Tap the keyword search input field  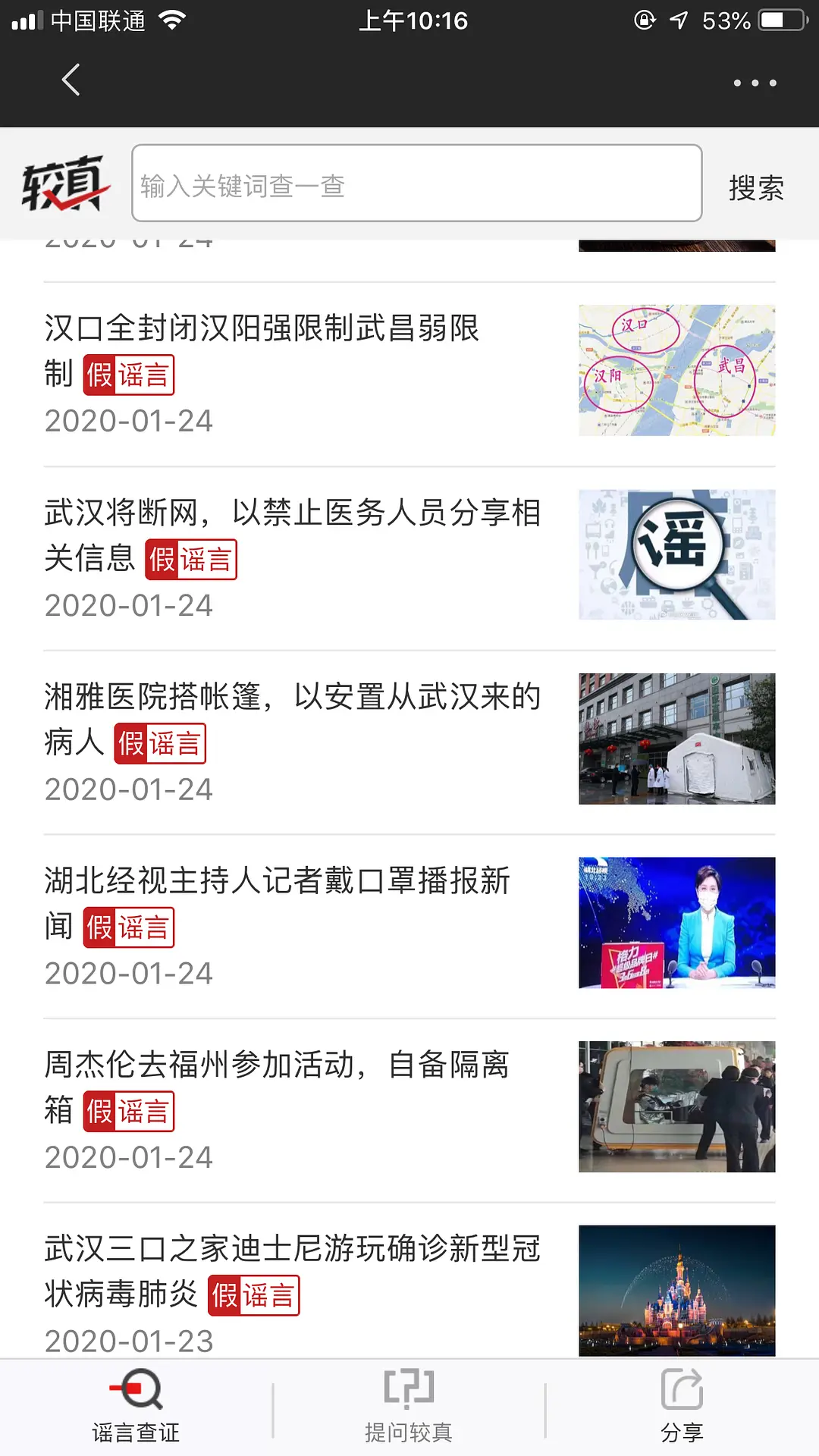[x=416, y=184]
